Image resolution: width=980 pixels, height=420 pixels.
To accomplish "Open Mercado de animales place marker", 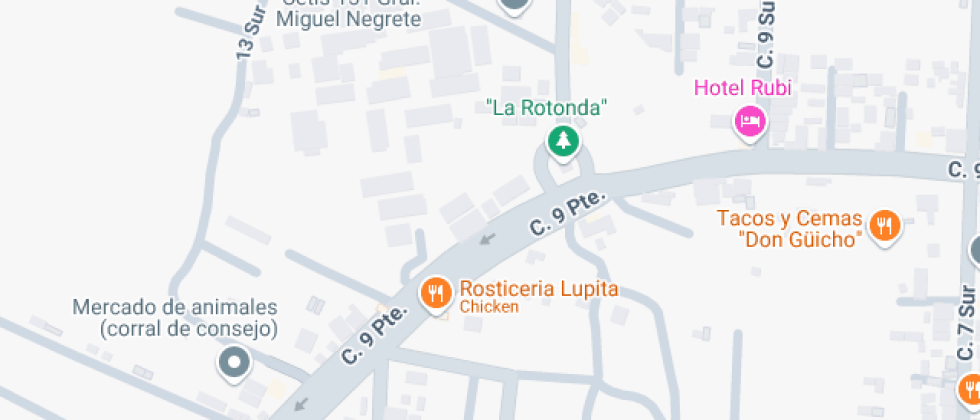I will click(235, 362).
